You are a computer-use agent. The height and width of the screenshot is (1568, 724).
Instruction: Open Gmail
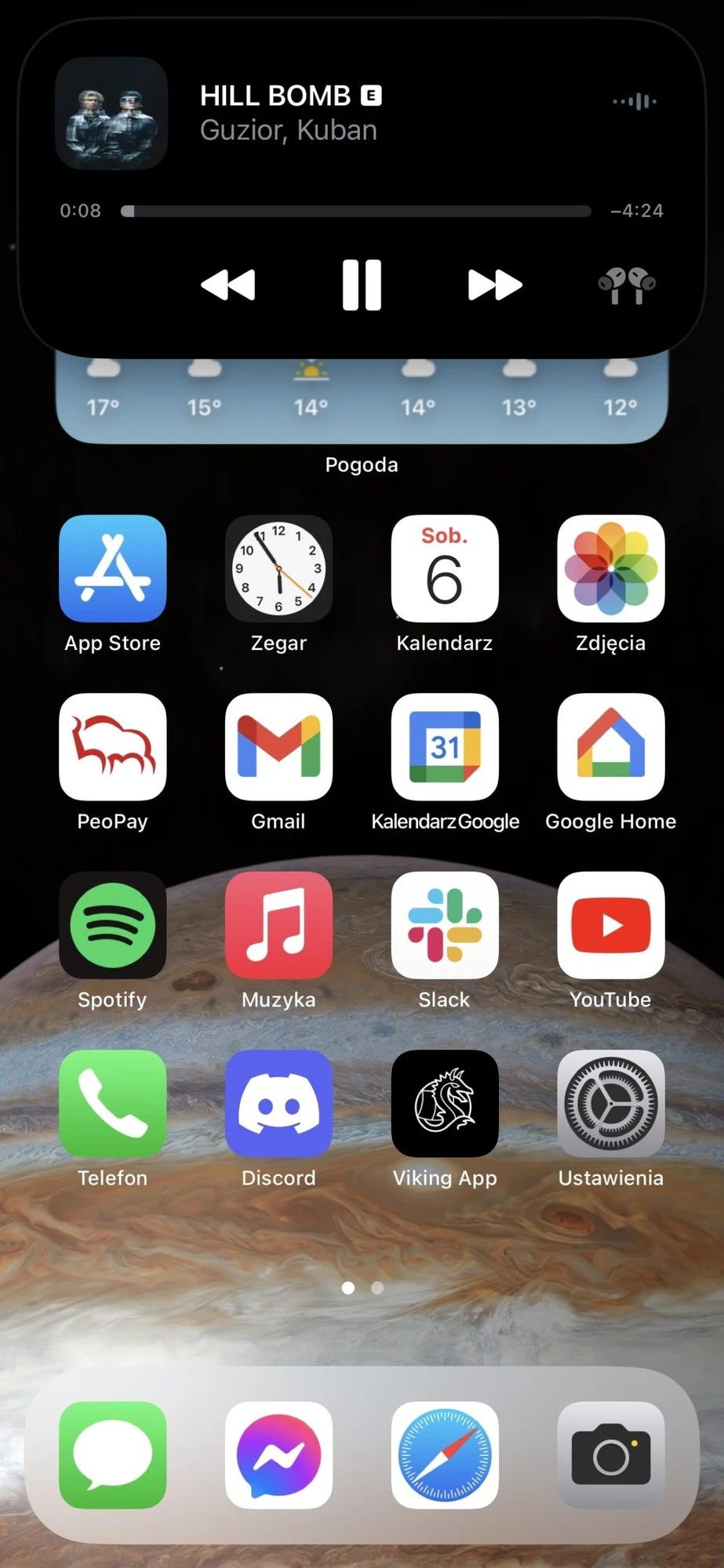click(278, 746)
